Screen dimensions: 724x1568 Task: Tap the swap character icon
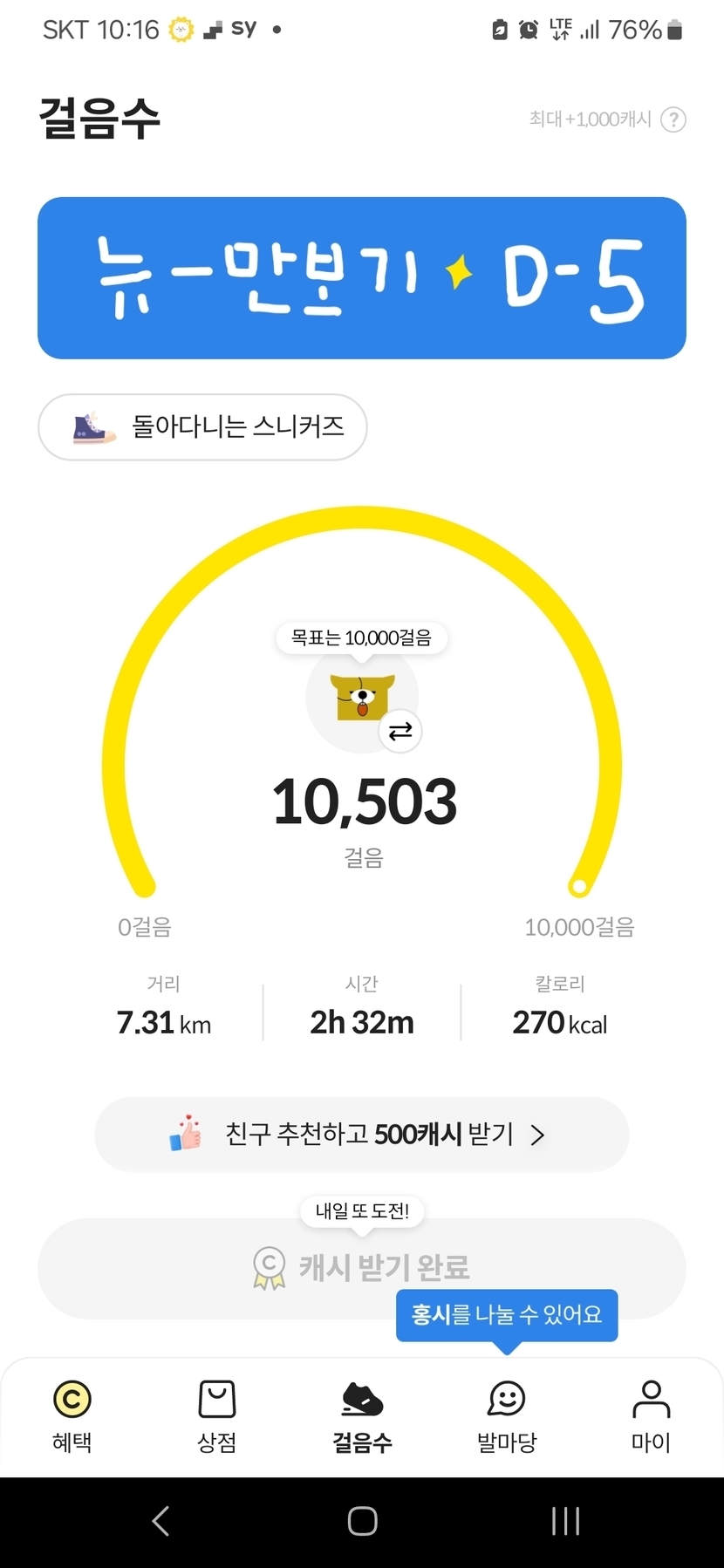pos(400,731)
